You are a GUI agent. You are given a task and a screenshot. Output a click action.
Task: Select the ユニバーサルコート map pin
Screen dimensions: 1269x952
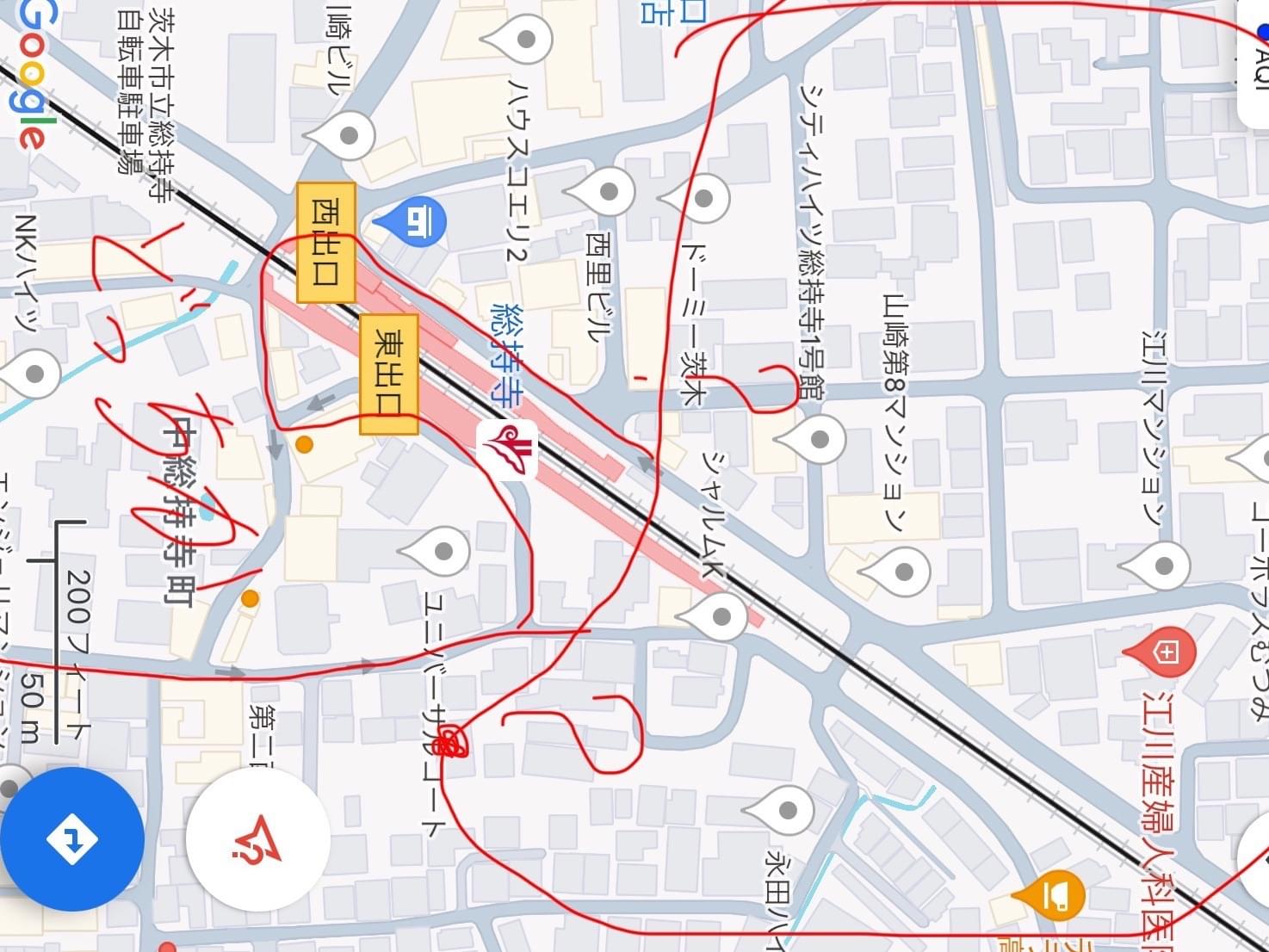(x=443, y=550)
